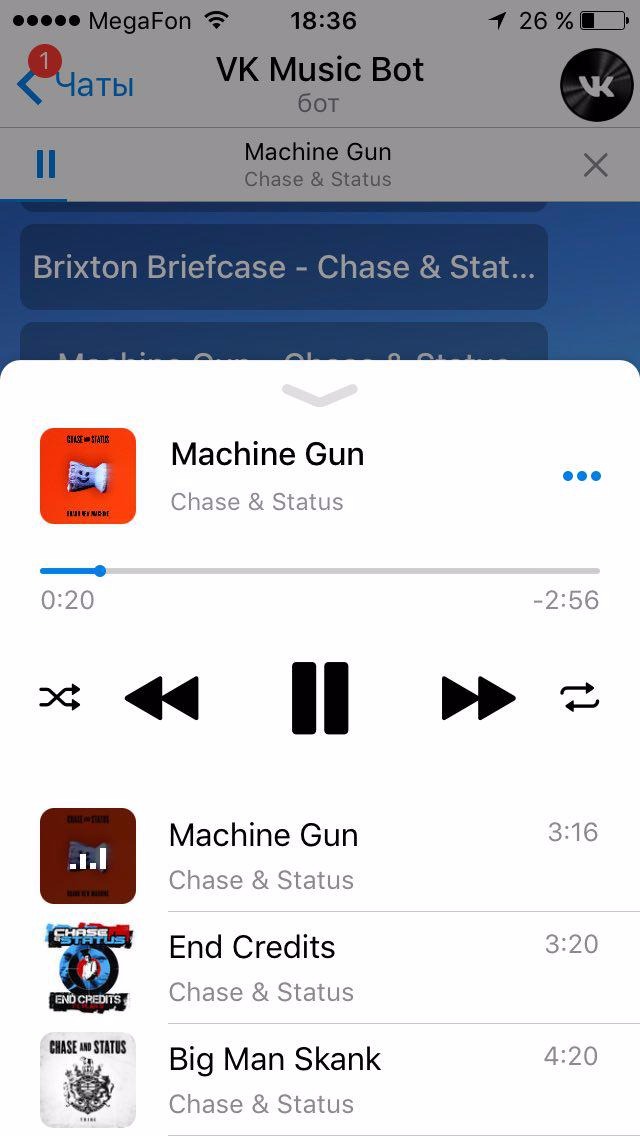Tap the Brixton Briefcase message button
This screenshot has width=640, height=1136.
(x=284, y=267)
